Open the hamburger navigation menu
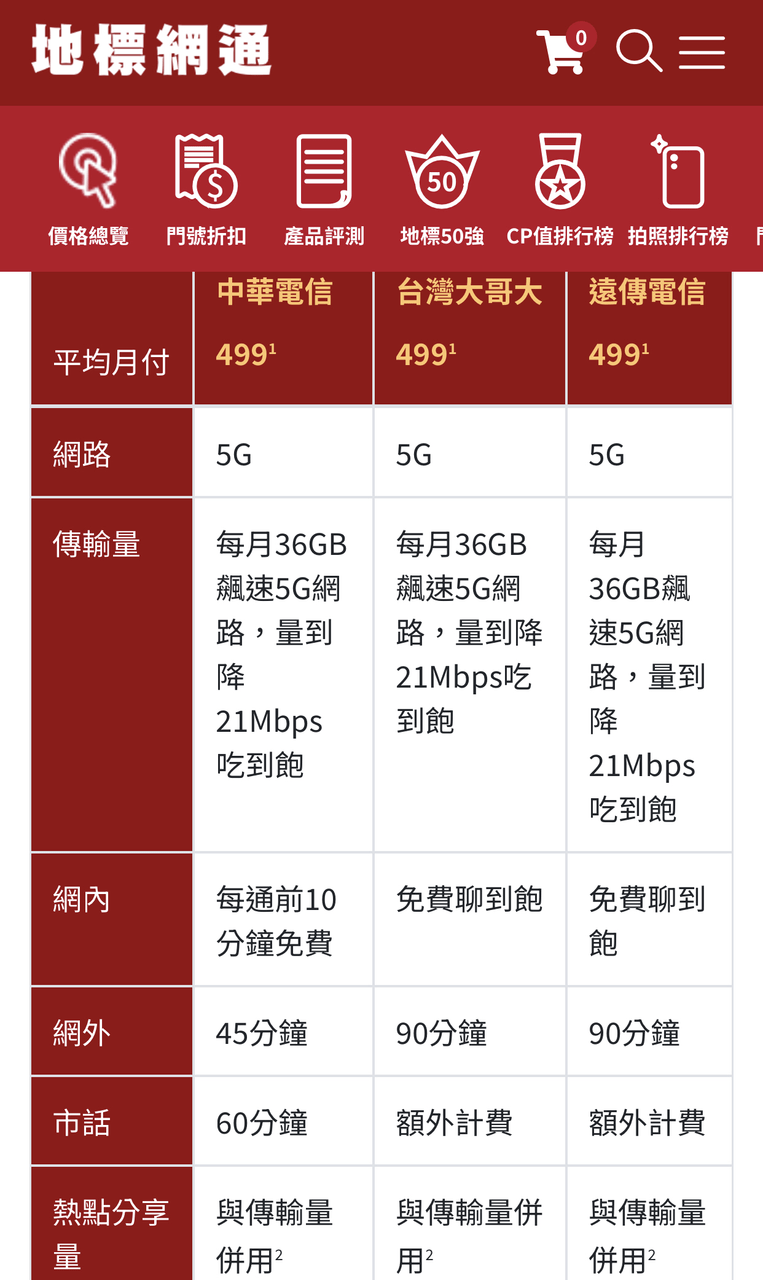Screen dimensions: 763x1280 (x=702, y=52)
